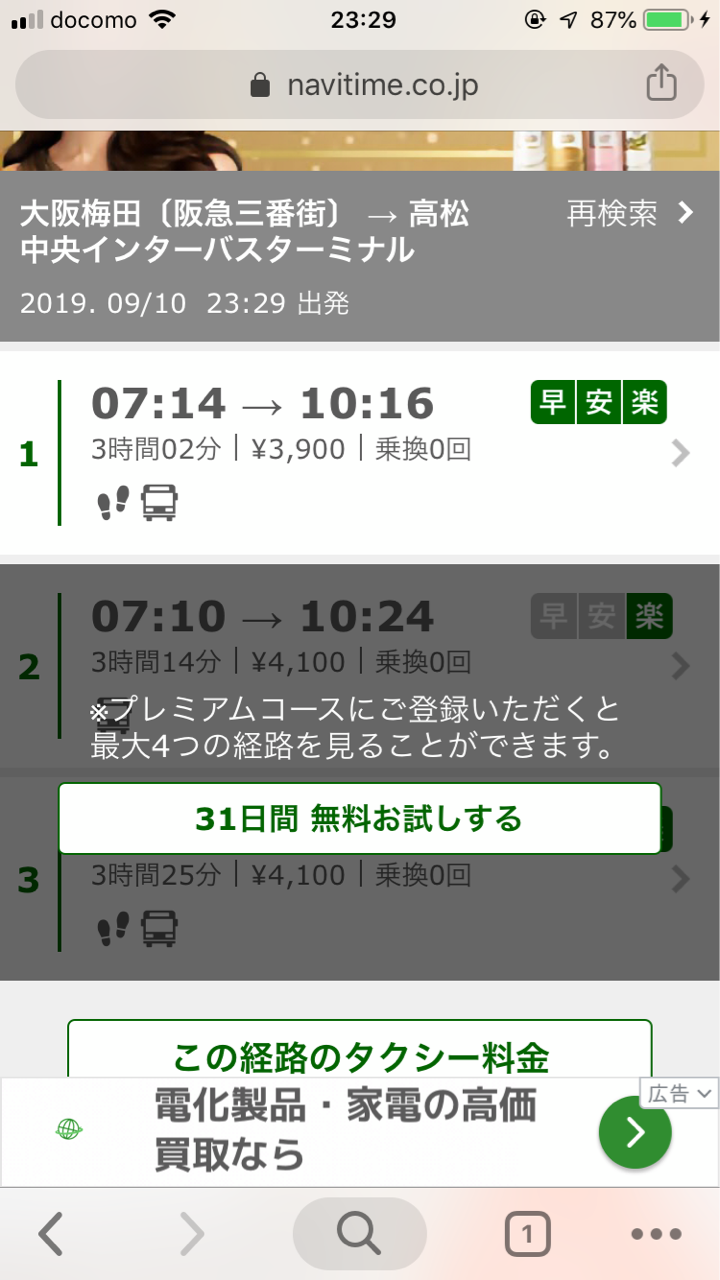Share this page from the address bar
The width and height of the screenshot is (720, 1280).
tap(661, 84)
